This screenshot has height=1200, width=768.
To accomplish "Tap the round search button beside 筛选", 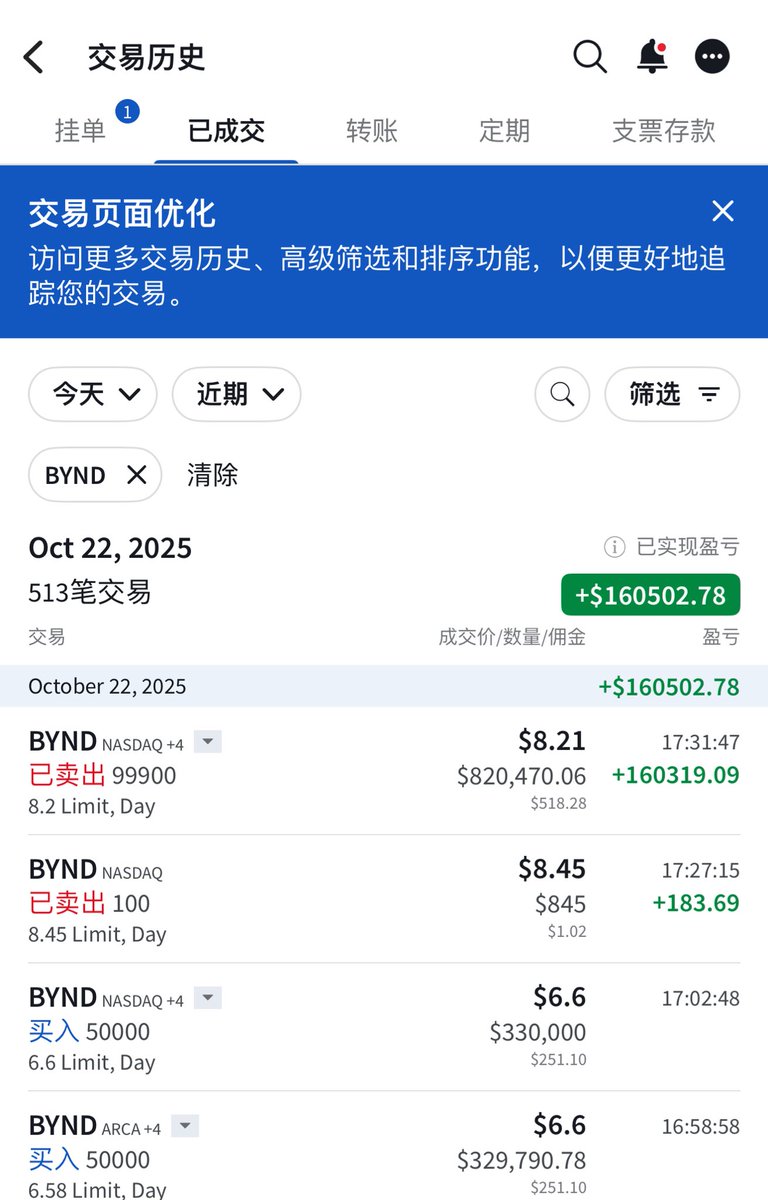I will coord(562,394).
